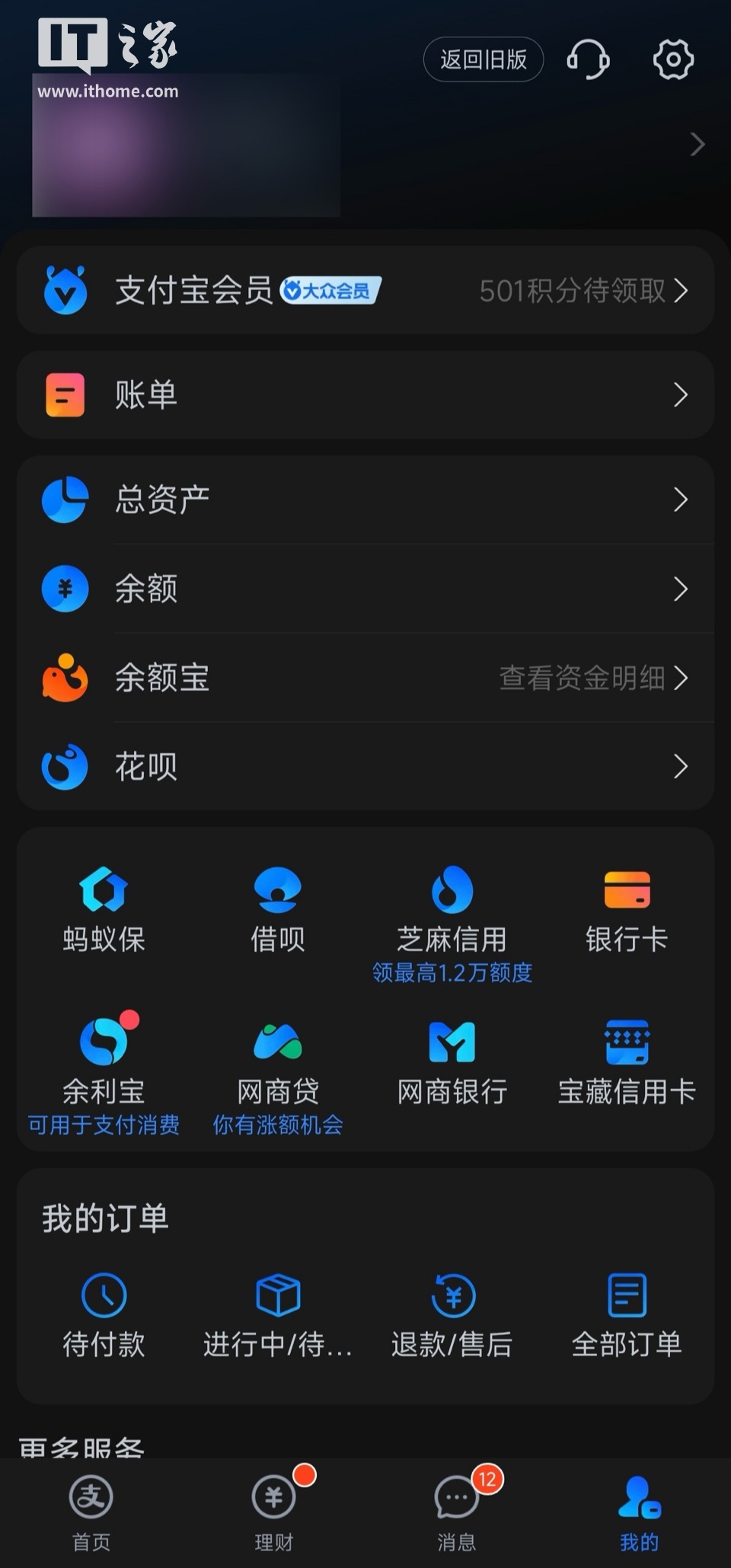Screen dimensions: 731x1568
Task: View 全部订单 all orders
Action: 627,1315
